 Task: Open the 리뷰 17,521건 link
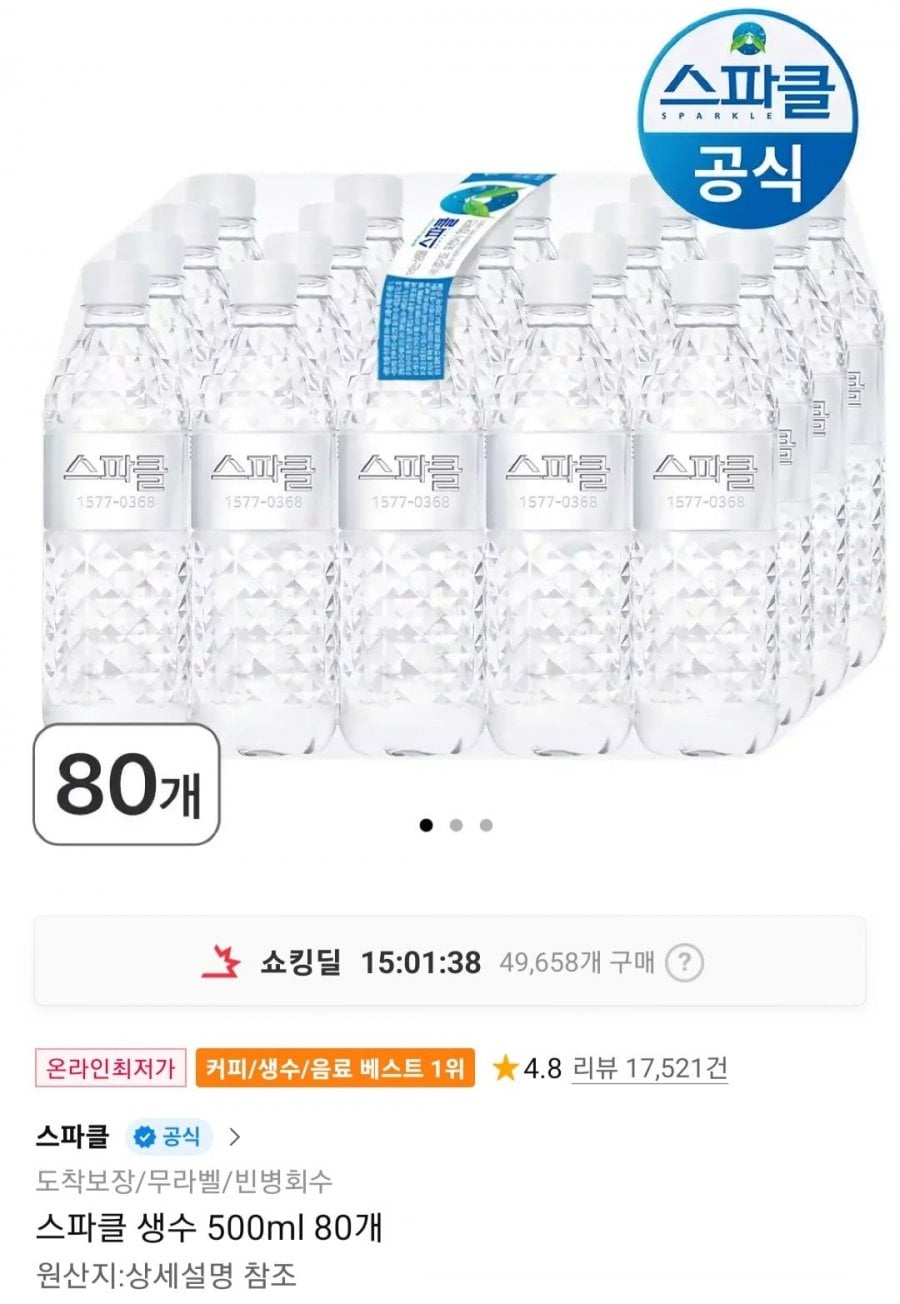click(x=649, y=1068)
